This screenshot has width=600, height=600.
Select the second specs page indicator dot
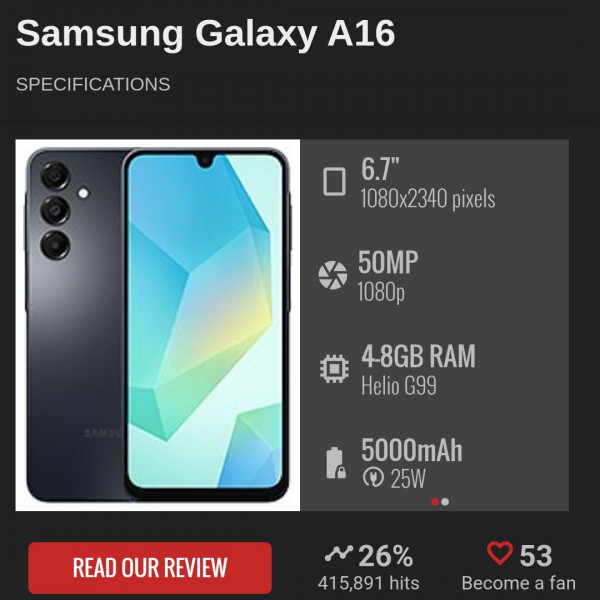point(445,502)
